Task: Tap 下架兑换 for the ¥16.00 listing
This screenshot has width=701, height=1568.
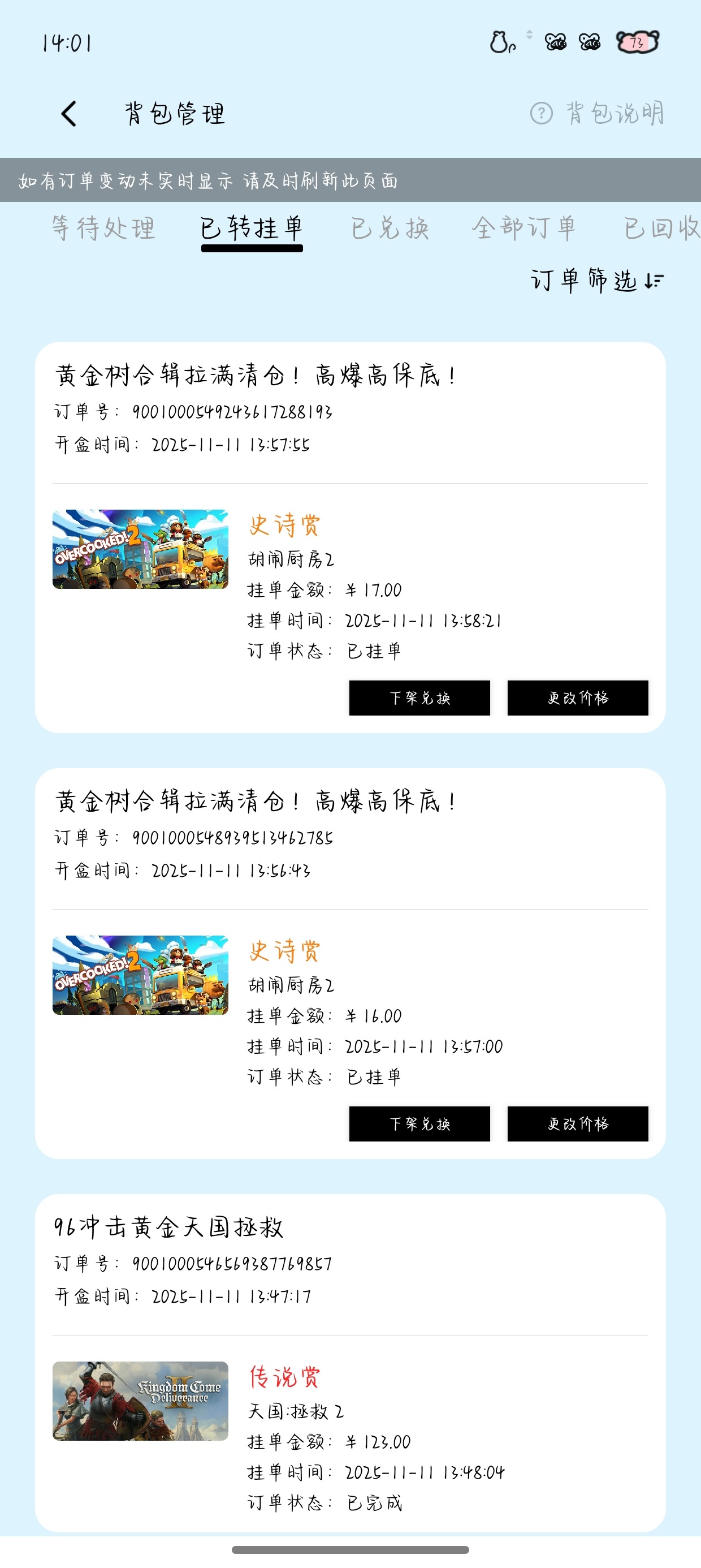Action: [419, 1123]
